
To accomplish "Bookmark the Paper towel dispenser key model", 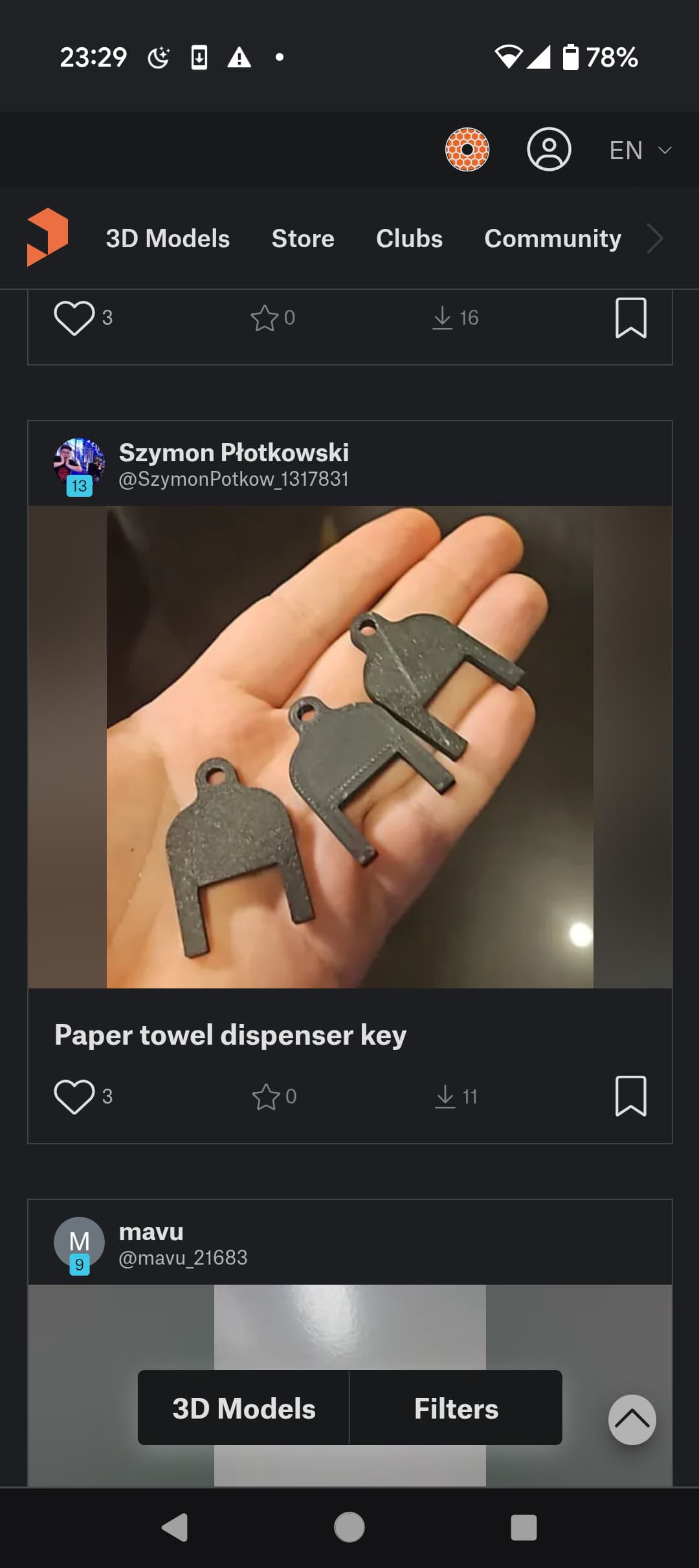I will click(630, 1096).
